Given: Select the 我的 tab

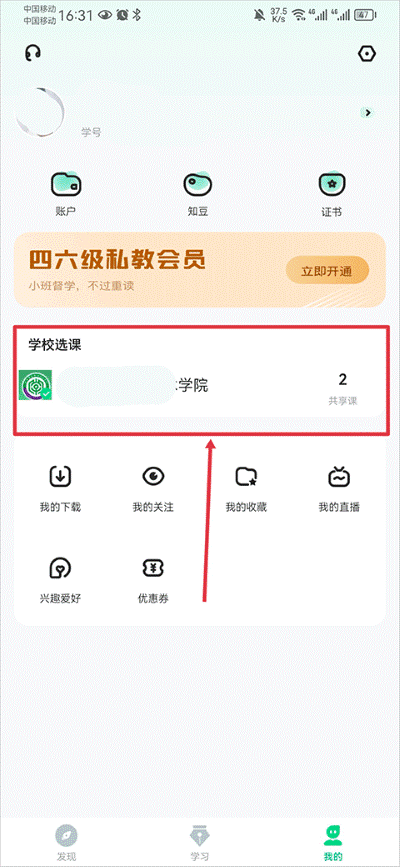Looking at the screenshot, I should (x=333, y=843).
